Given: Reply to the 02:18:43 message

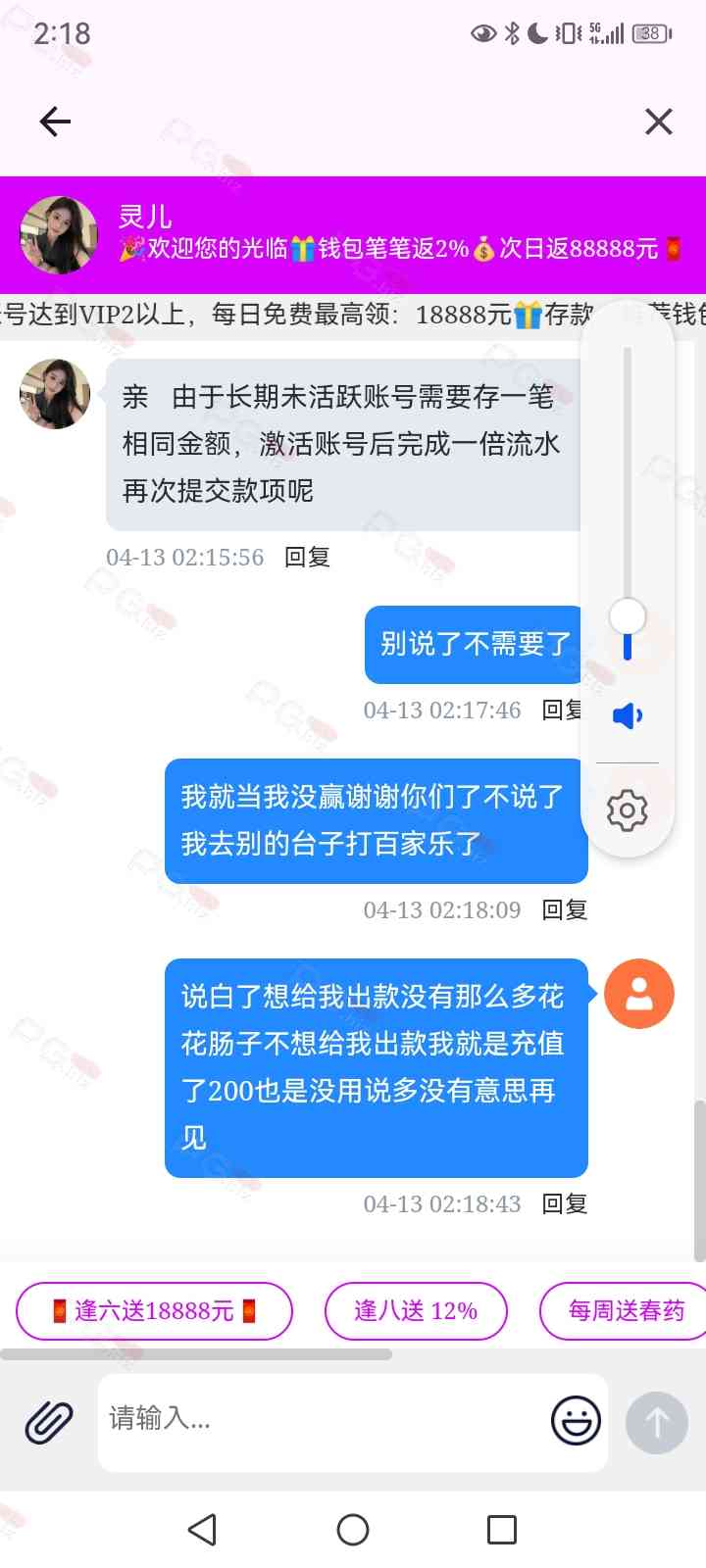Looking at the screenshot, I should [x=565, y=1203].
